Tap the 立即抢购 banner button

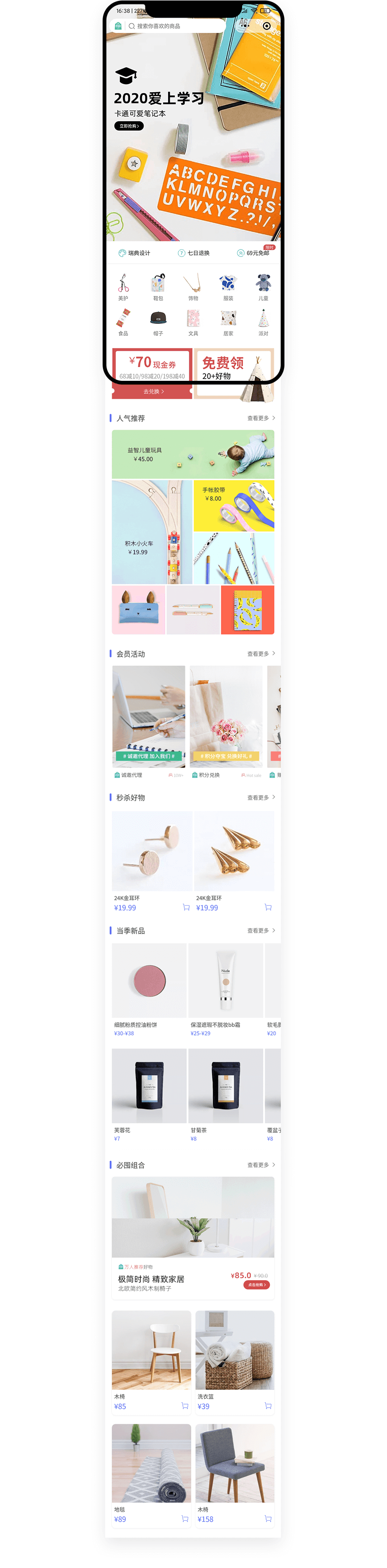(x=128, y=126)
